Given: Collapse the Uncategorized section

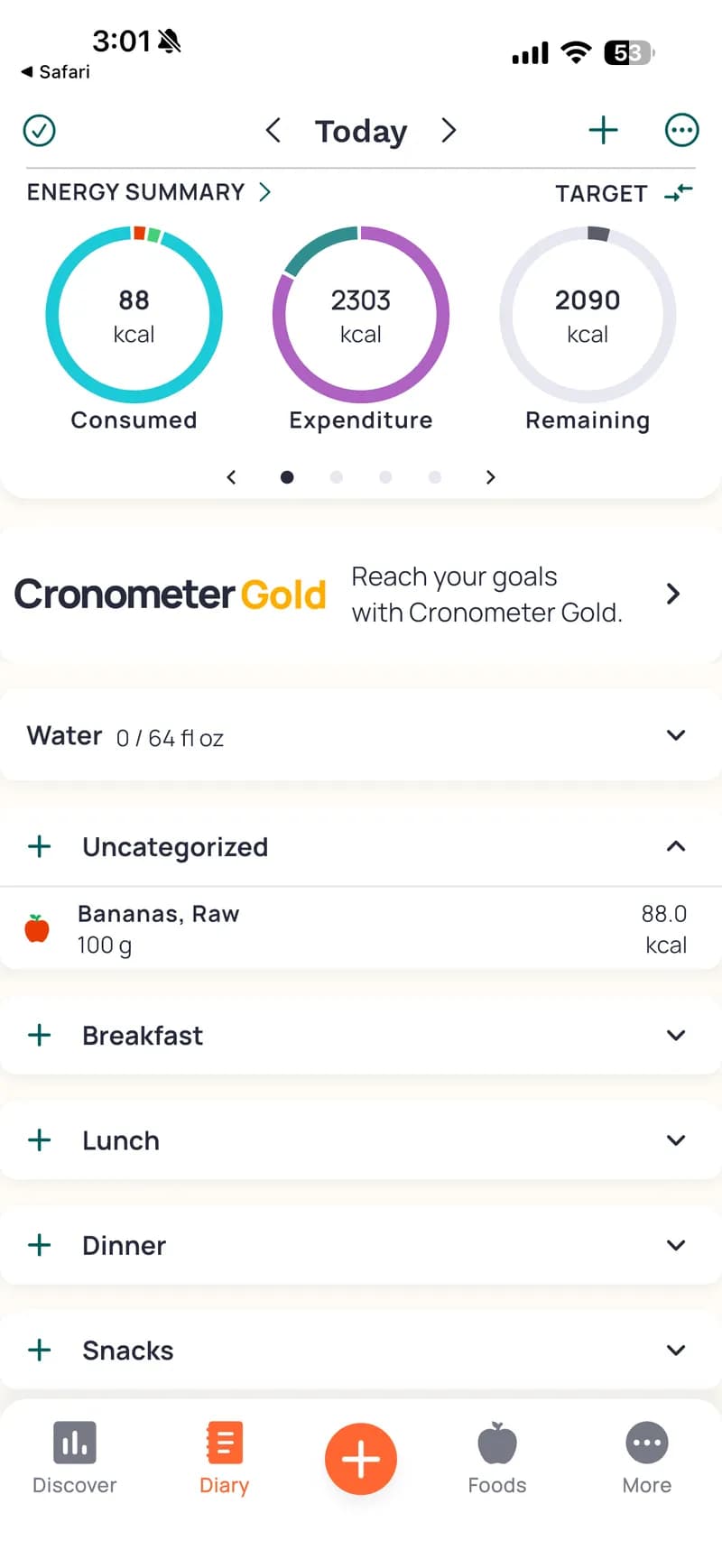Looking at the screenshot, I should [x=675, y=846].
